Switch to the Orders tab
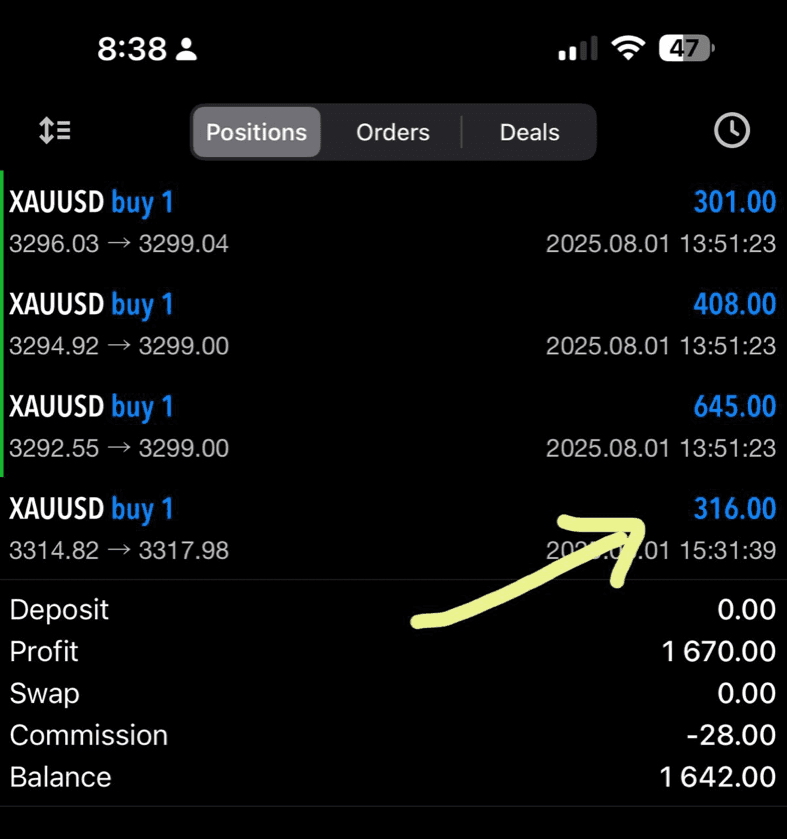787x839 pixels. tap(393, 132)
